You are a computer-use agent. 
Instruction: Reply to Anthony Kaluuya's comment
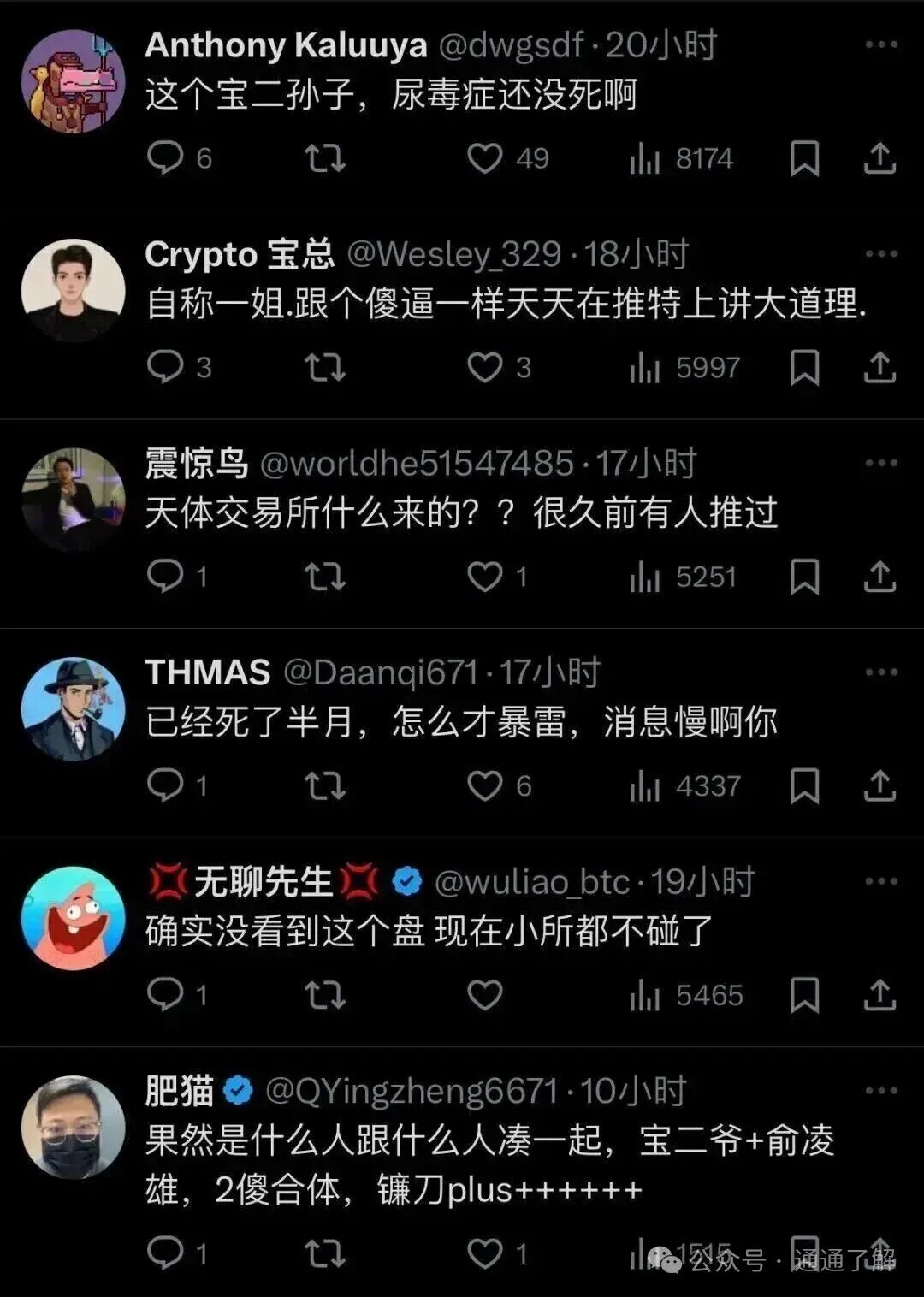(165, 158)
